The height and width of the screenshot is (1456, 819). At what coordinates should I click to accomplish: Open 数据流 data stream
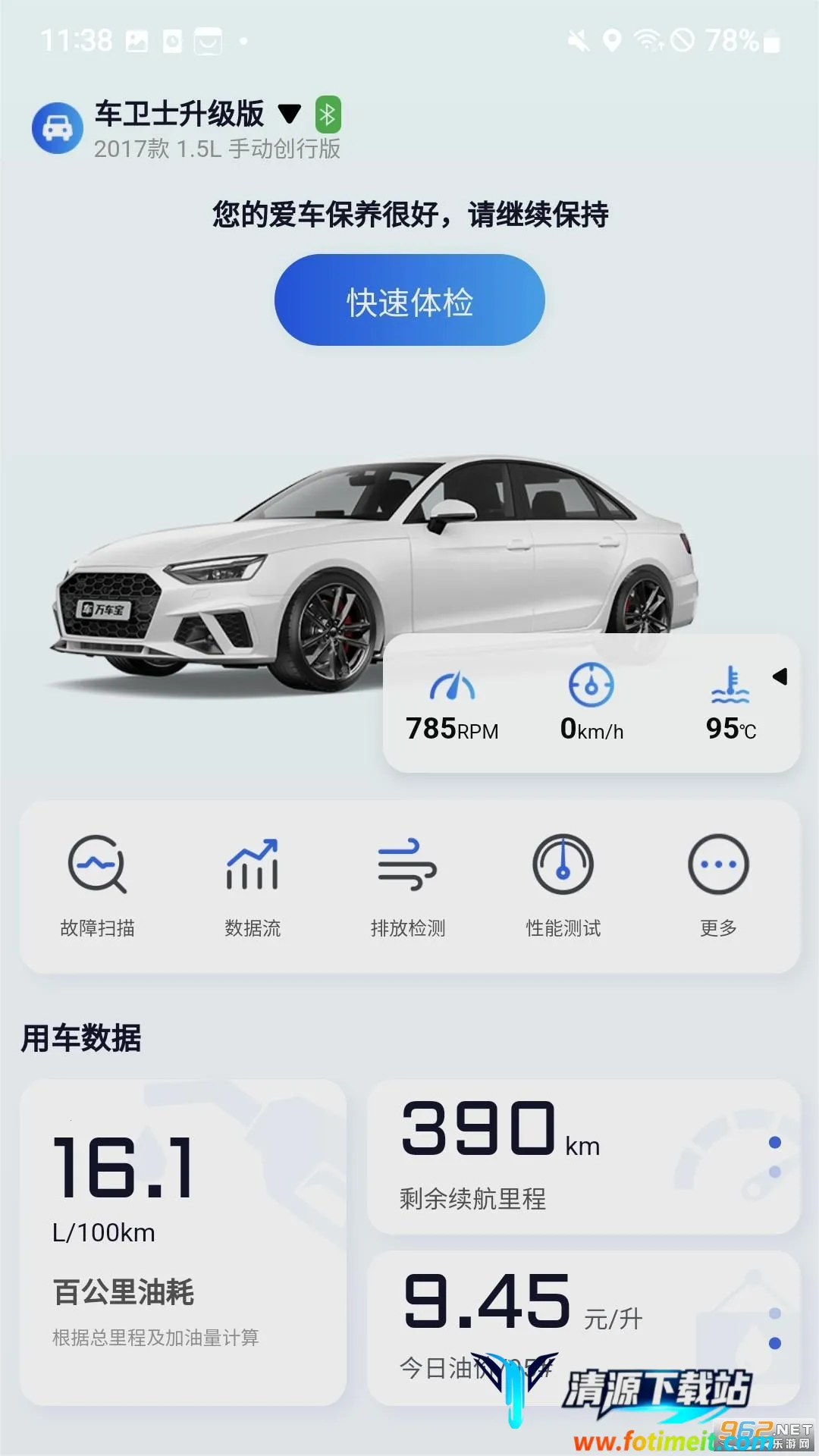click(x=253, y=885)
